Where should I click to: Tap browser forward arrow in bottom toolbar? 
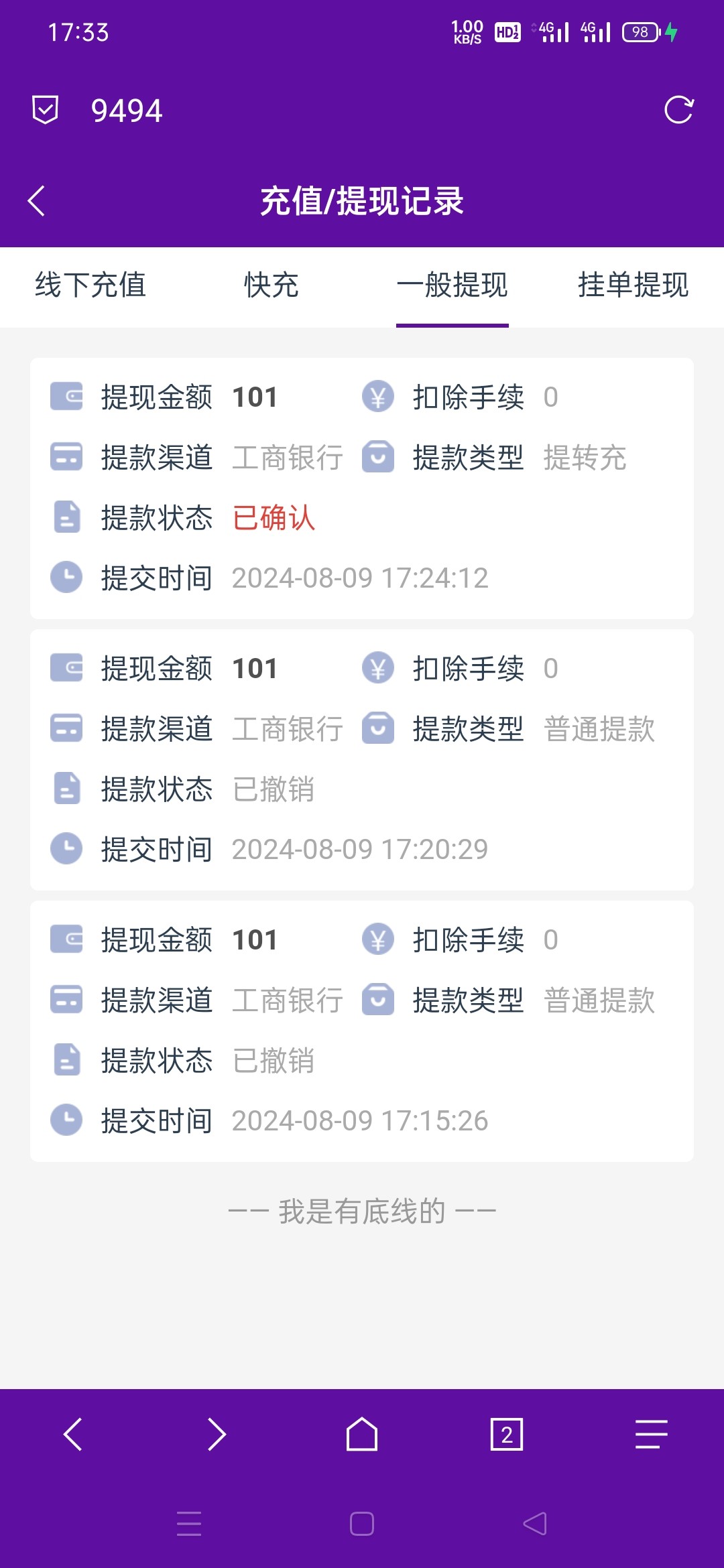click(x=217, y=1435)
